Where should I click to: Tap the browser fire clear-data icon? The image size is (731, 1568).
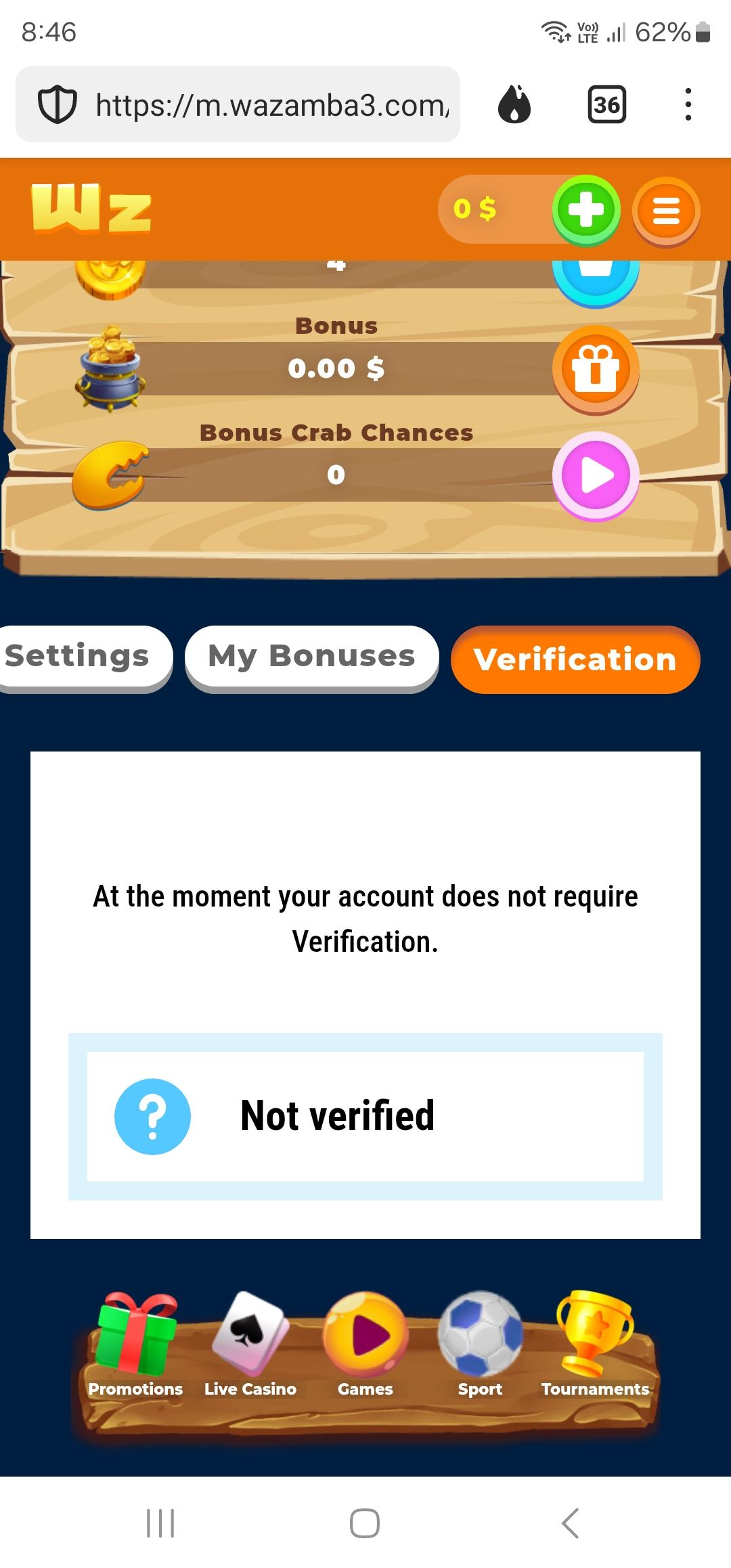click(x=514, y=105)
